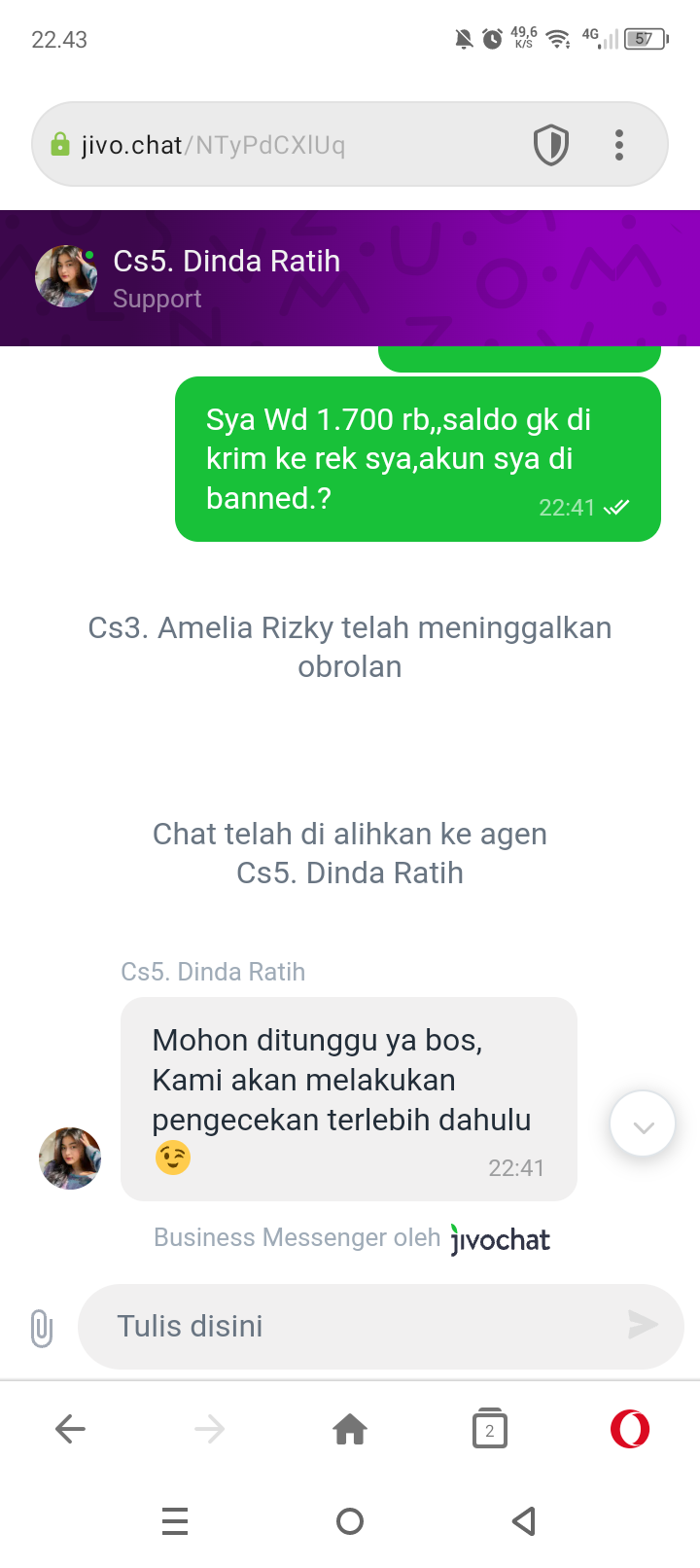This screenshot has width=700, height=1568.
Task: Open recent apps from system navigation
Action: tap(175, 1520)
